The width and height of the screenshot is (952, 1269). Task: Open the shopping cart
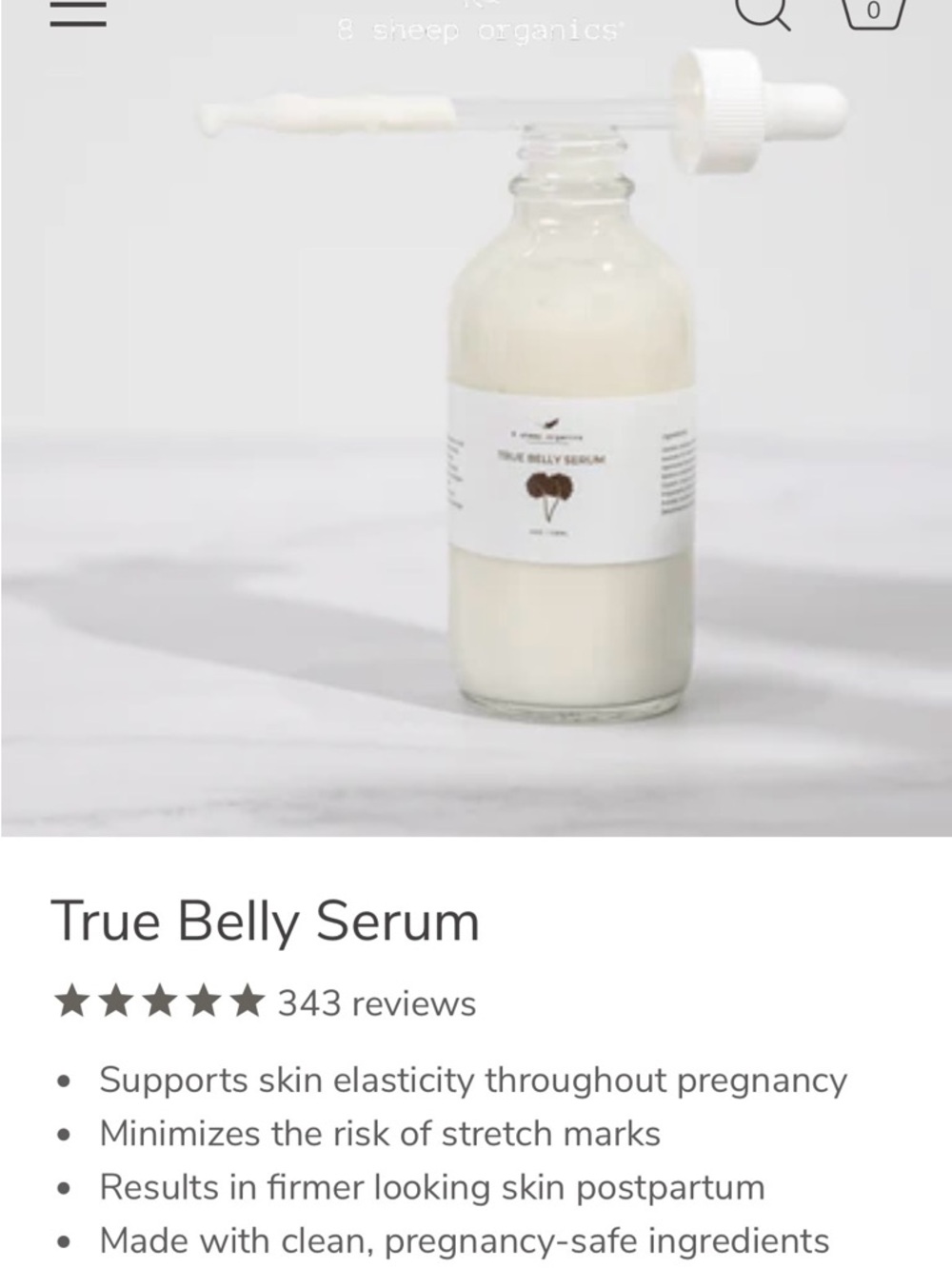pyautogui.click(x=873, y=12)
